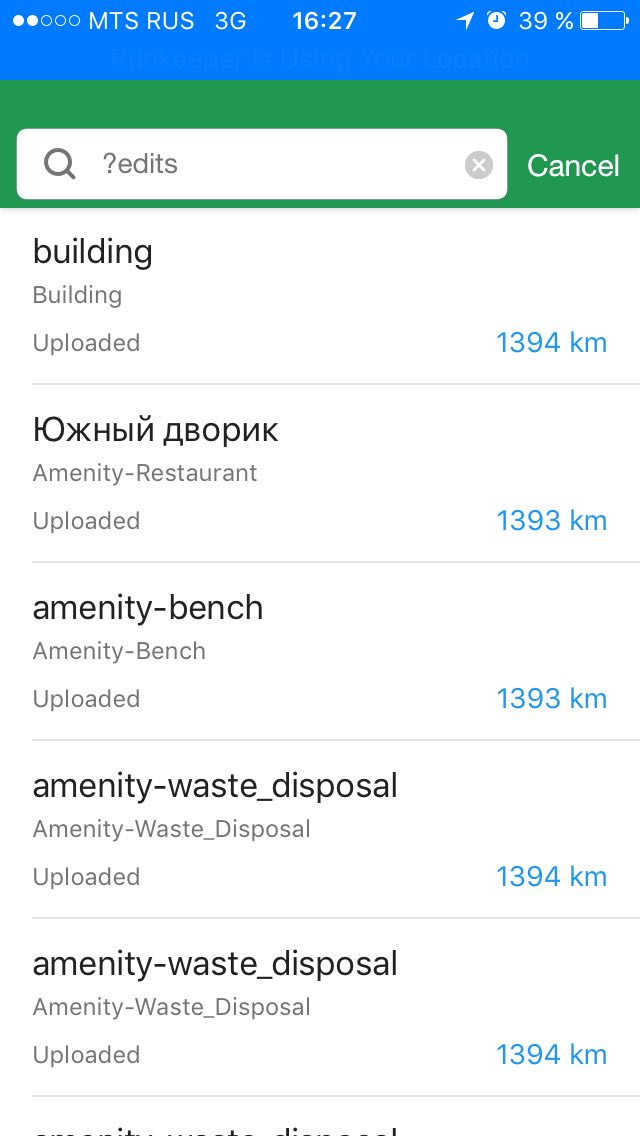Return to Runkeeper via the blue location banner

coord(320,58)
